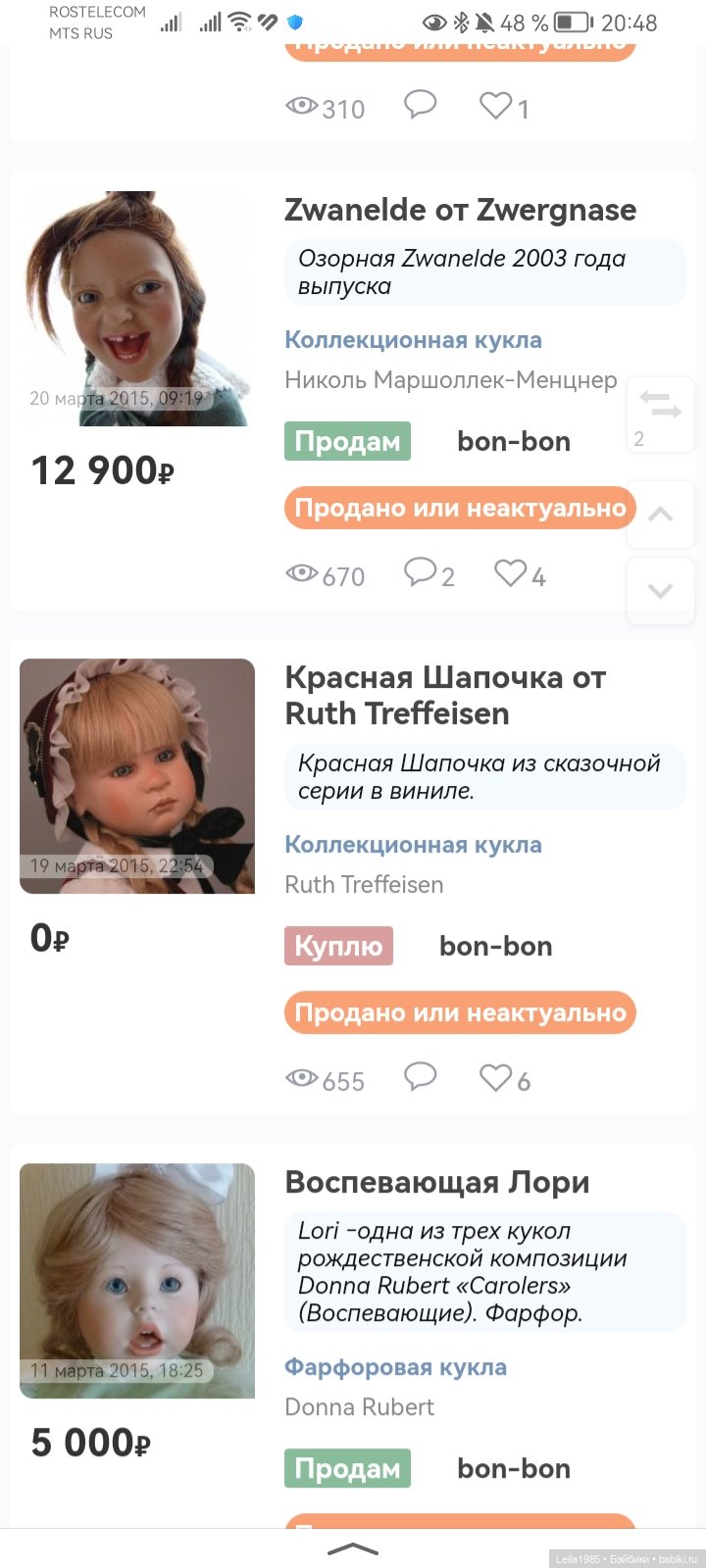This screenshot has width=706, height=1568.
Task: Open the Воспевающая Лори listing title
Action: 437,1182
